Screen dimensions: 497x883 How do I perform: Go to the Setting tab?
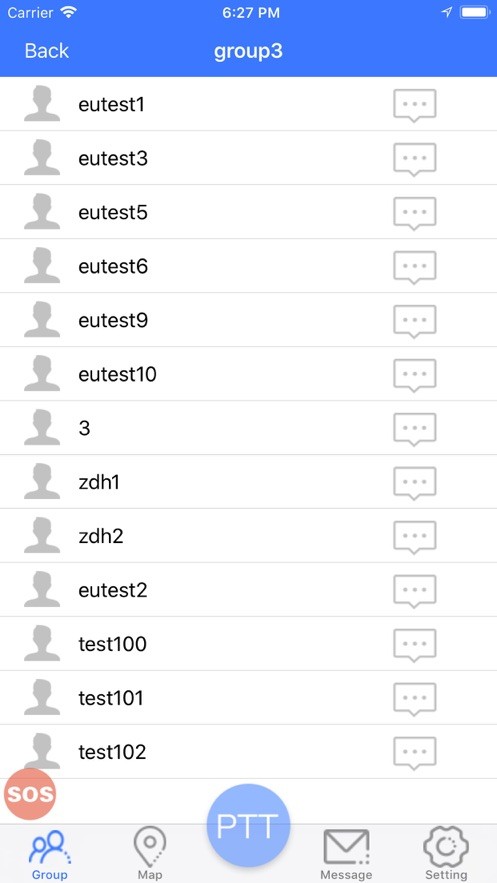tap(446, 853)
